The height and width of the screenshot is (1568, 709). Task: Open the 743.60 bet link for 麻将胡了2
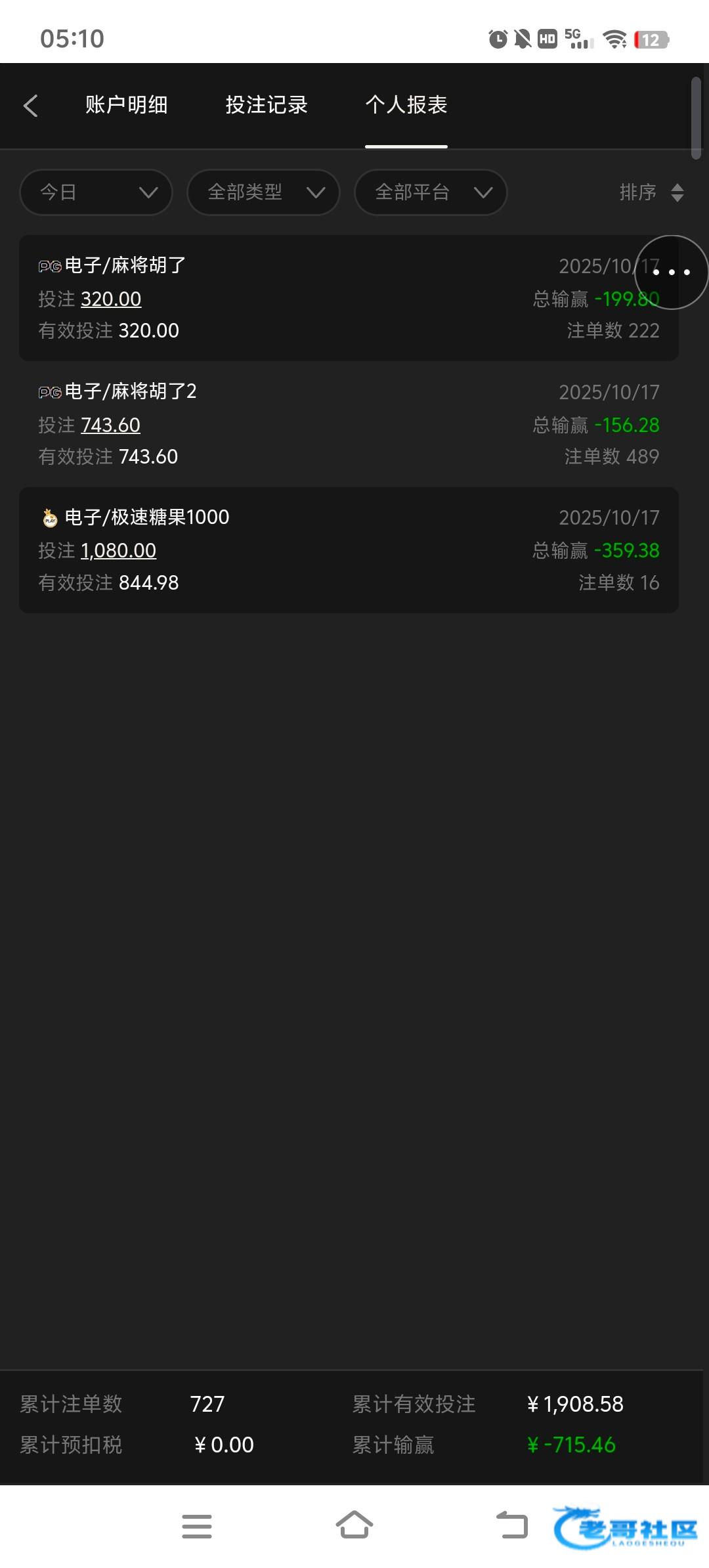click(110, 425)
